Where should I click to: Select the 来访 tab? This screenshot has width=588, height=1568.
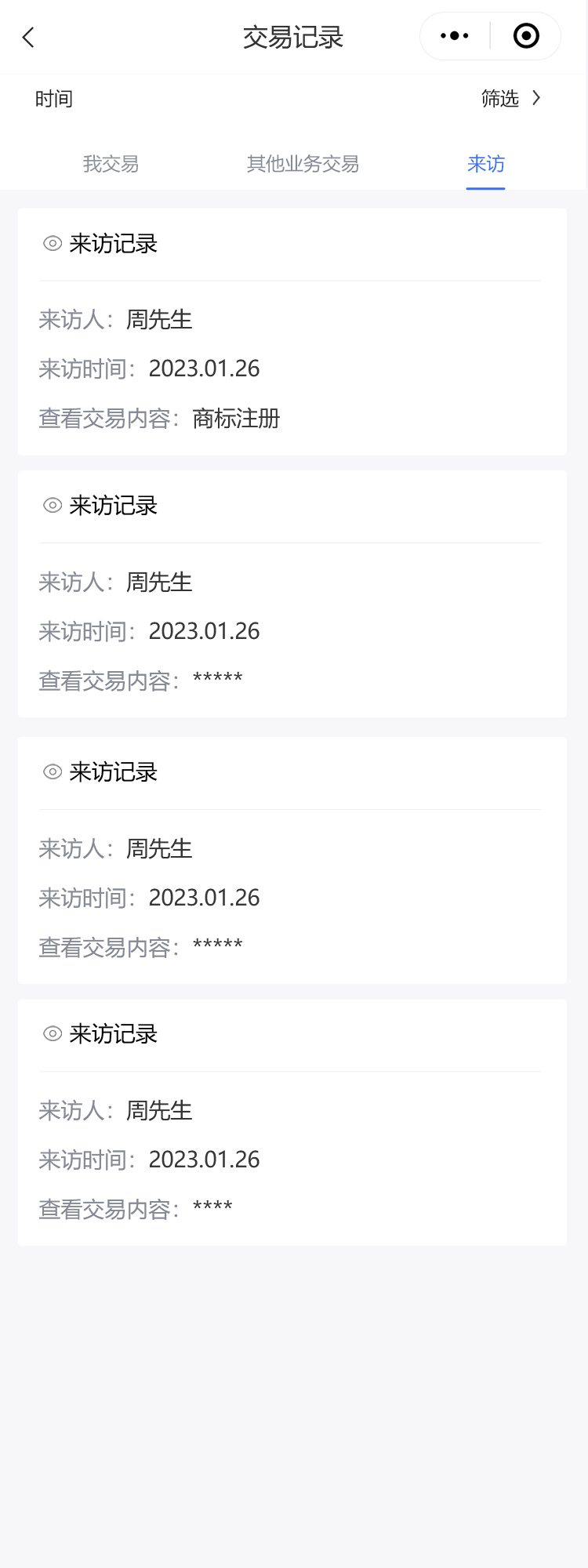(485, 164)
